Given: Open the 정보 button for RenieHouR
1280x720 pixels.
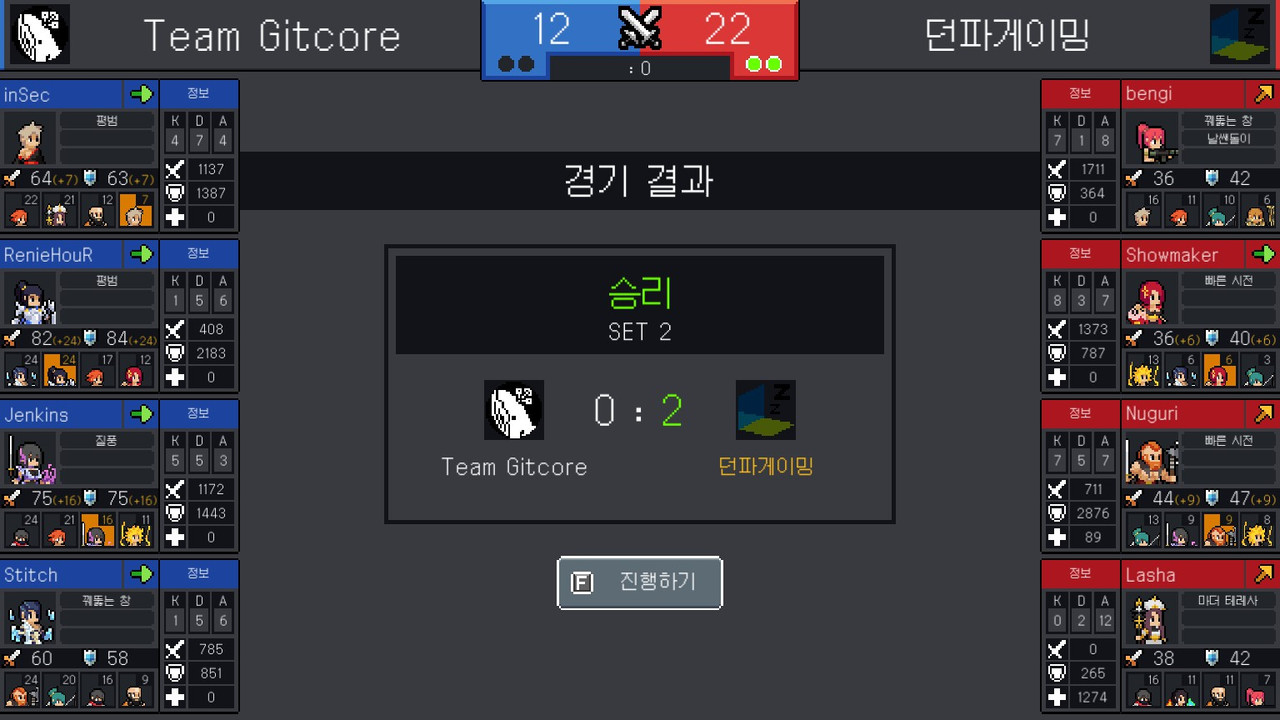Looking at the screenshot, I should pos(198,254).
